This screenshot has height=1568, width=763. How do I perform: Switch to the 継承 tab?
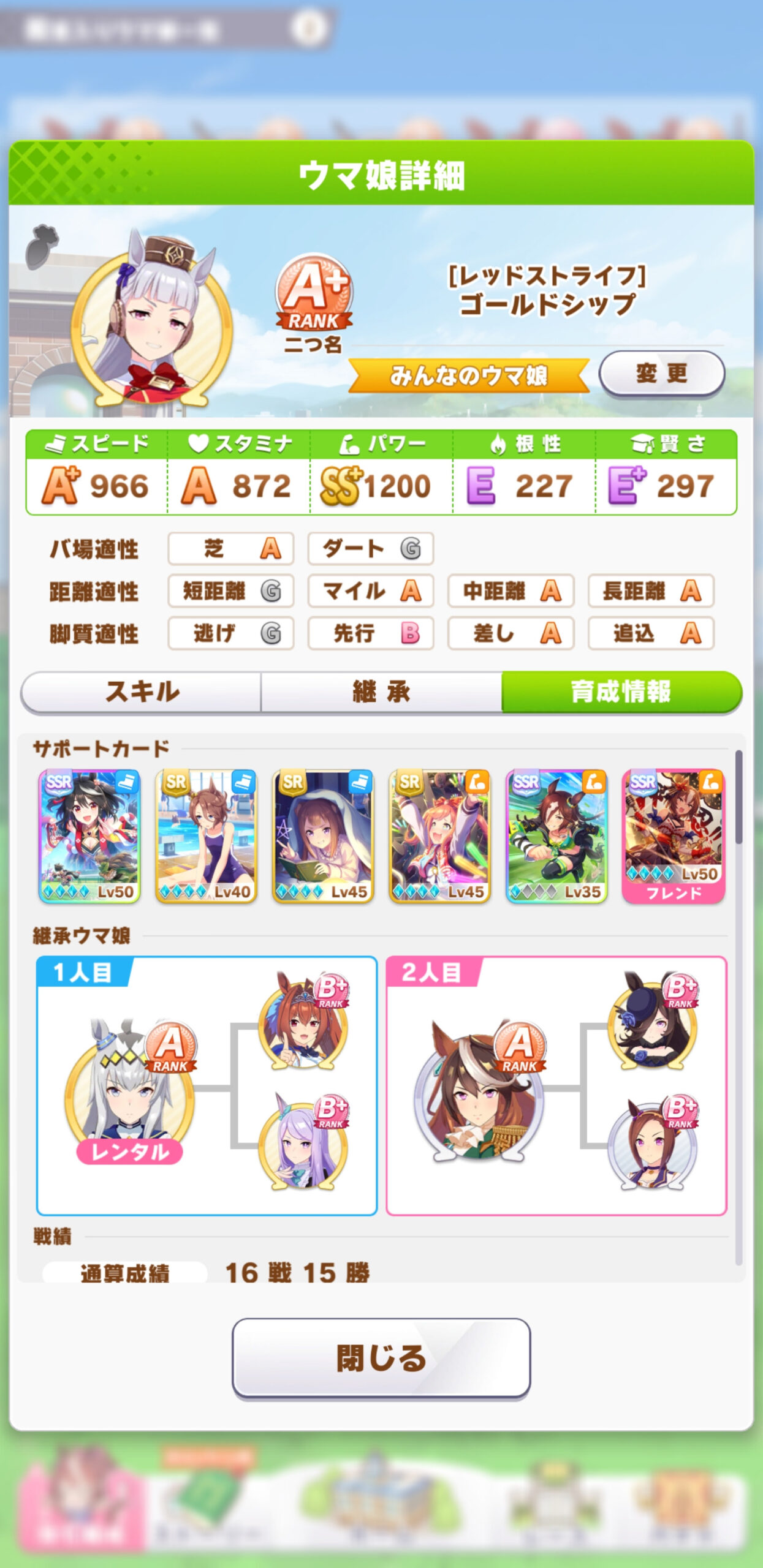pos(381,692)
